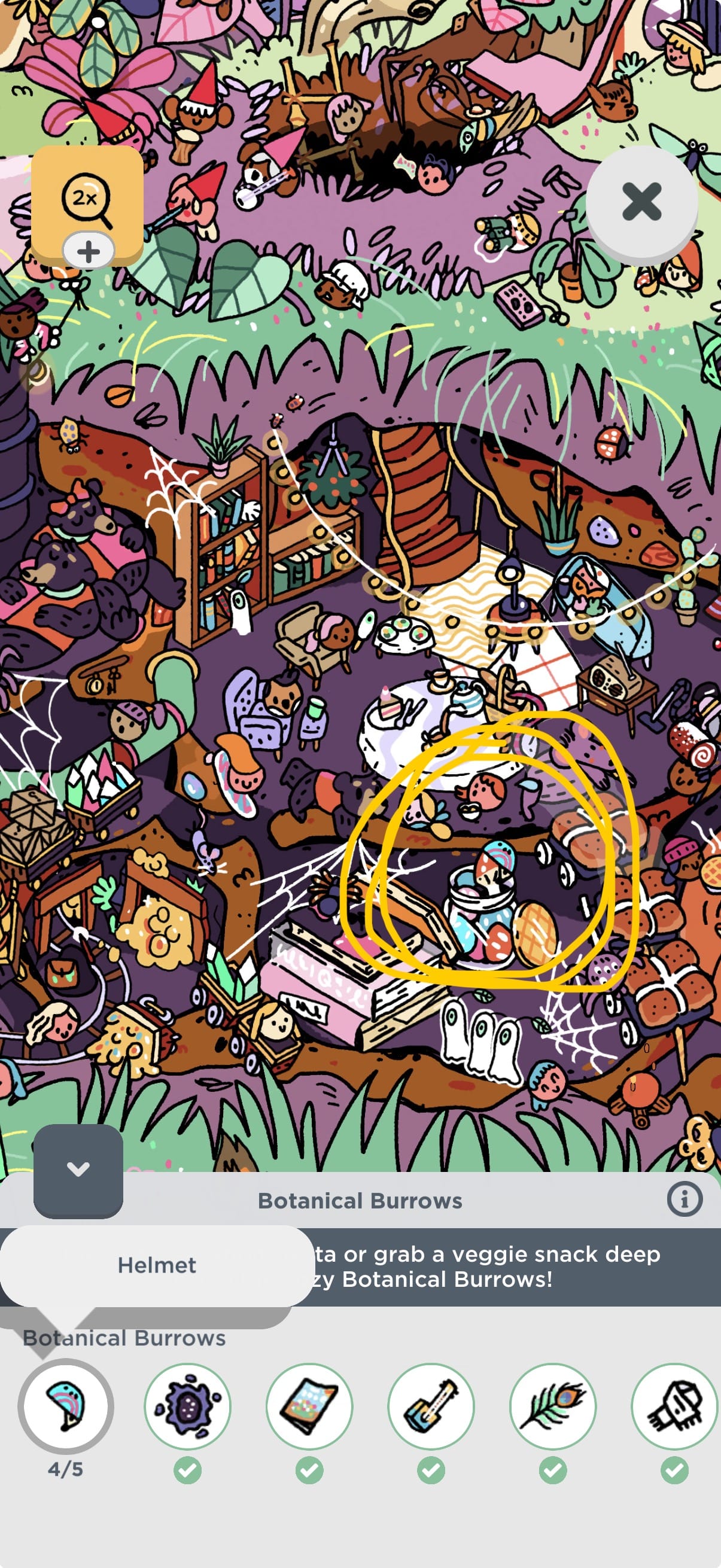The width and height of the screenshot is (721, 1568).
Task: Select the last black-and-white hidden item
Action: tap(675, 1406)
